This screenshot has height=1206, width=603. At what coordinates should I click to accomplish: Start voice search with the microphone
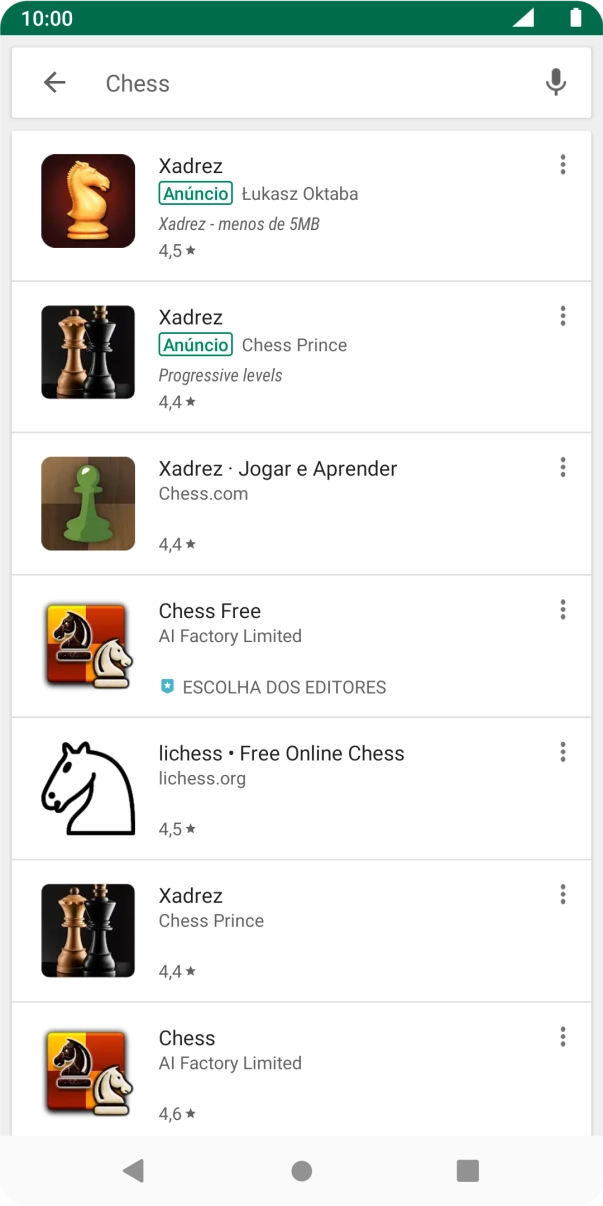click(556, 83)
